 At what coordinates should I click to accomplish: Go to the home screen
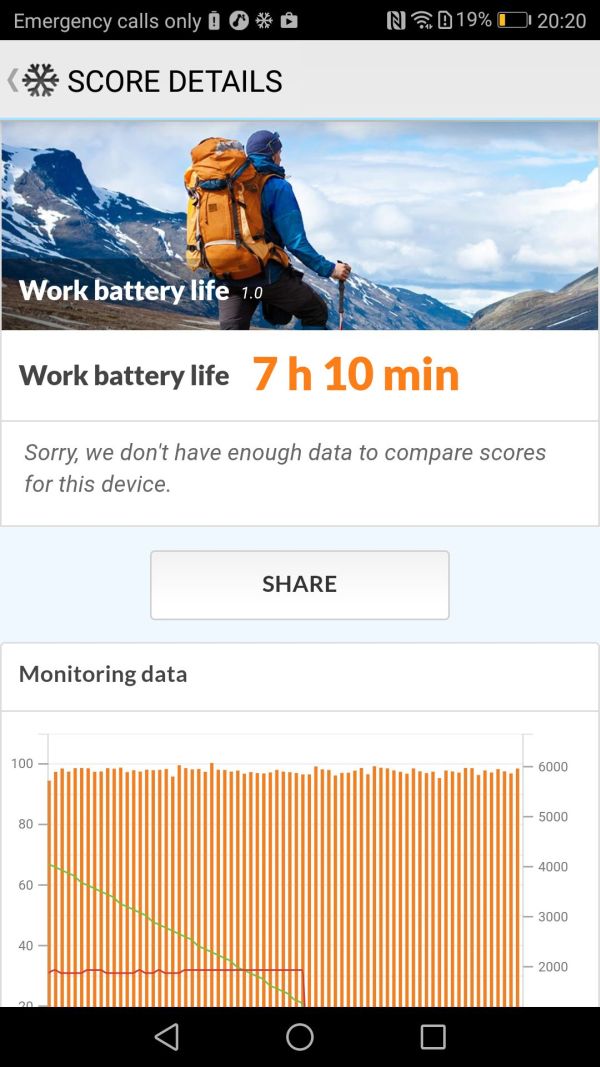pos(300,1037)
